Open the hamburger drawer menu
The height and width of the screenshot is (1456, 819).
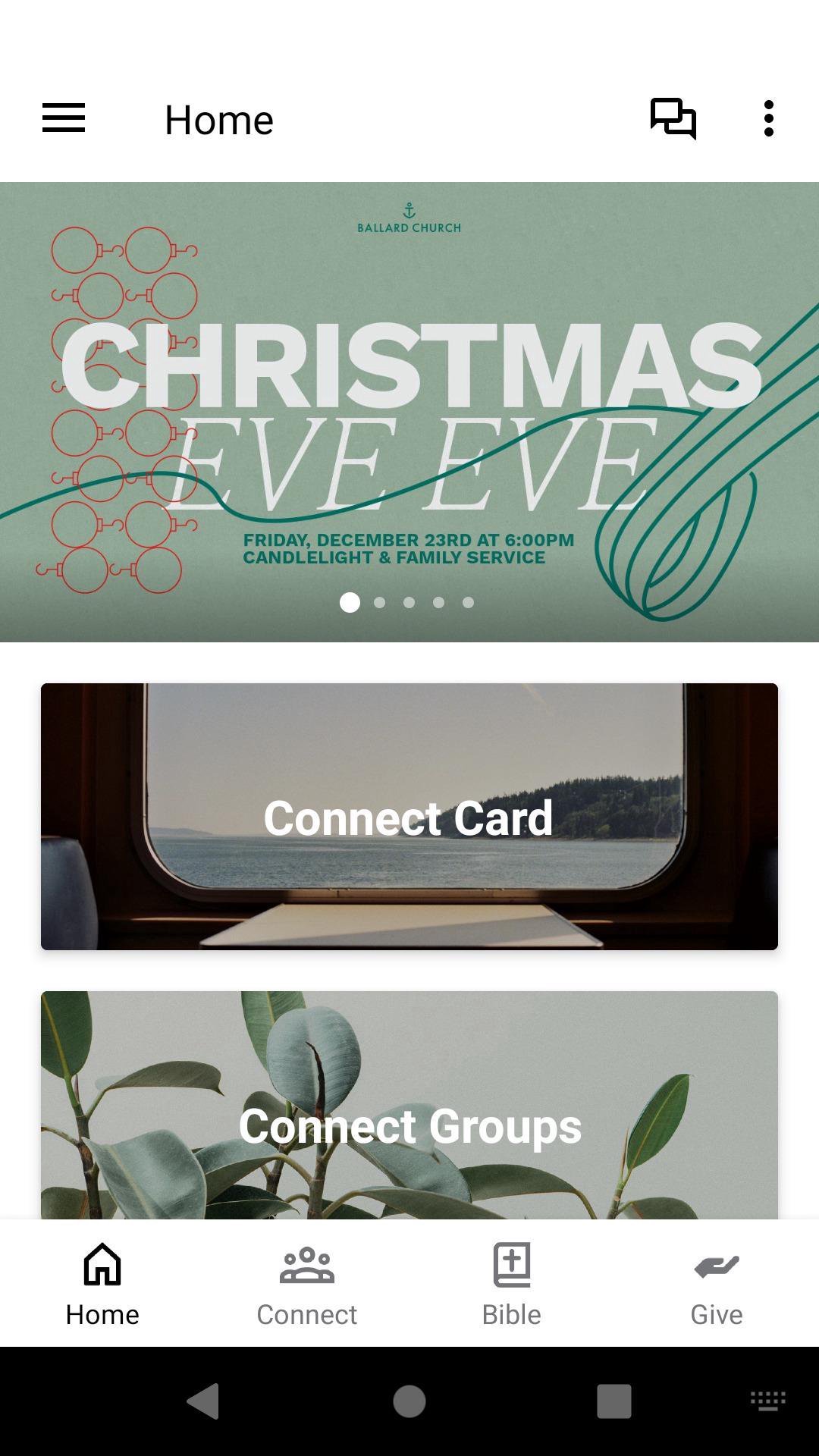(64, 118)
